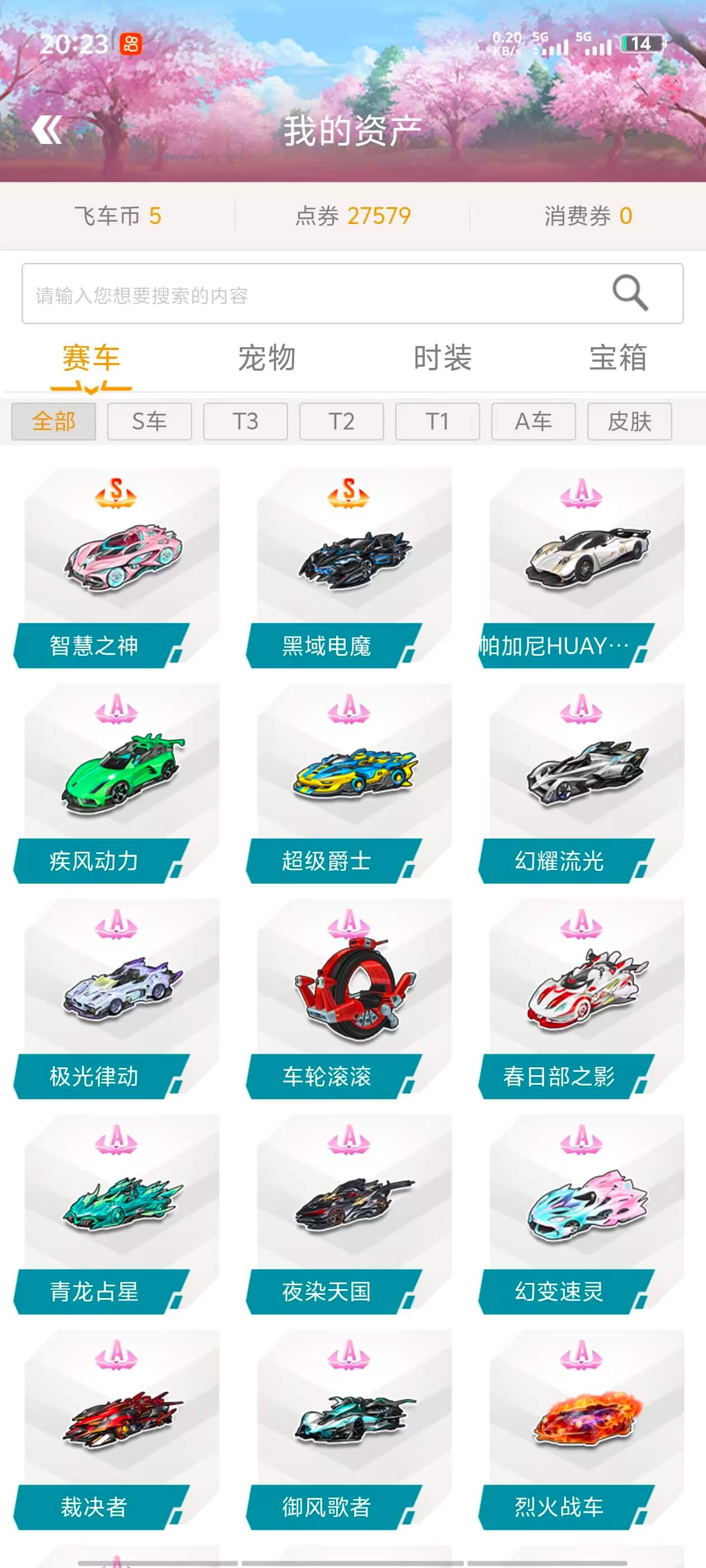Open the 消费券 balance details
Viewport: 706px width, 1568px height.
tap(587, 214)
